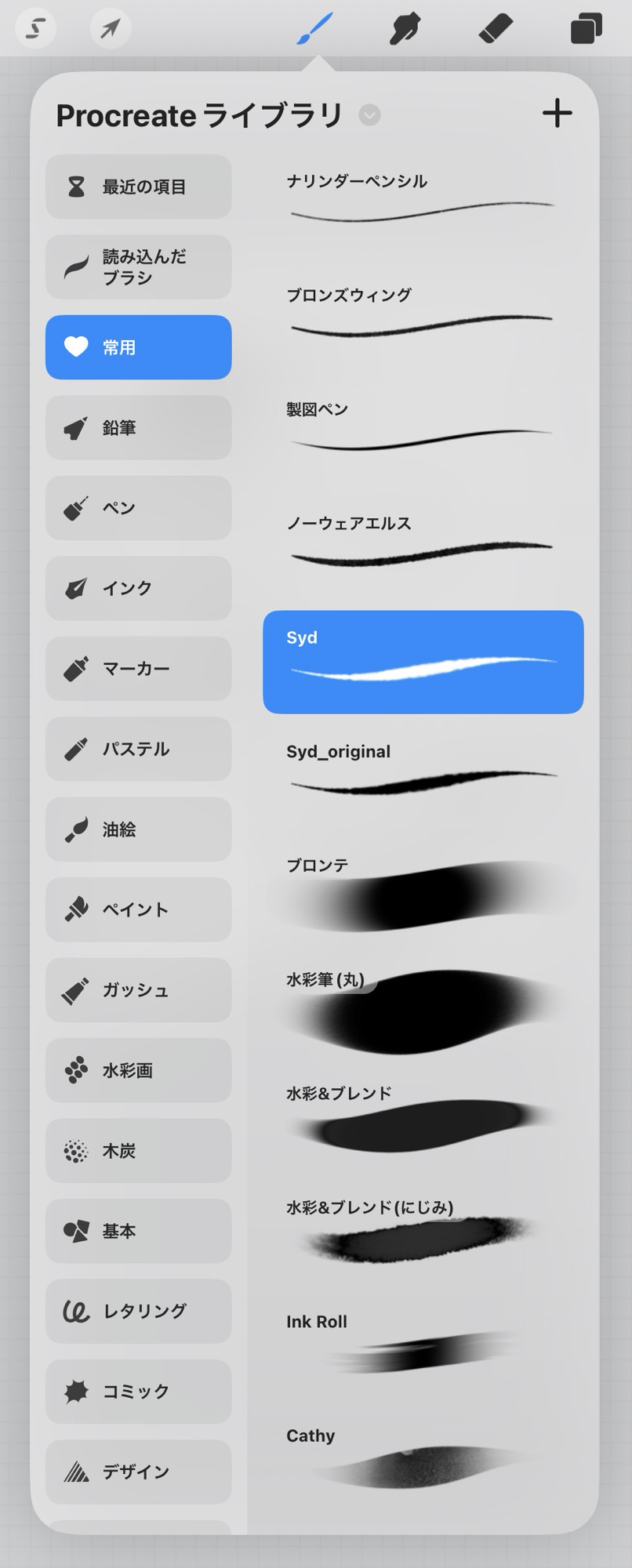Select the smudge tool
This screenshot has width=632, height=1568.
[x=405, y=29]
